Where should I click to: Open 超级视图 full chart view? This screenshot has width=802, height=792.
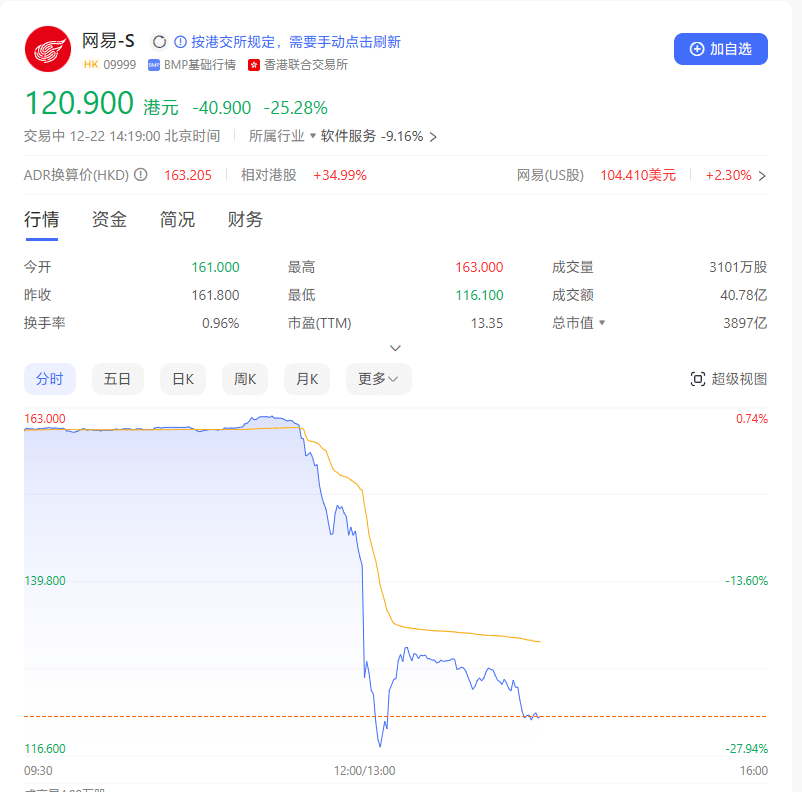(x=728, y=379)
